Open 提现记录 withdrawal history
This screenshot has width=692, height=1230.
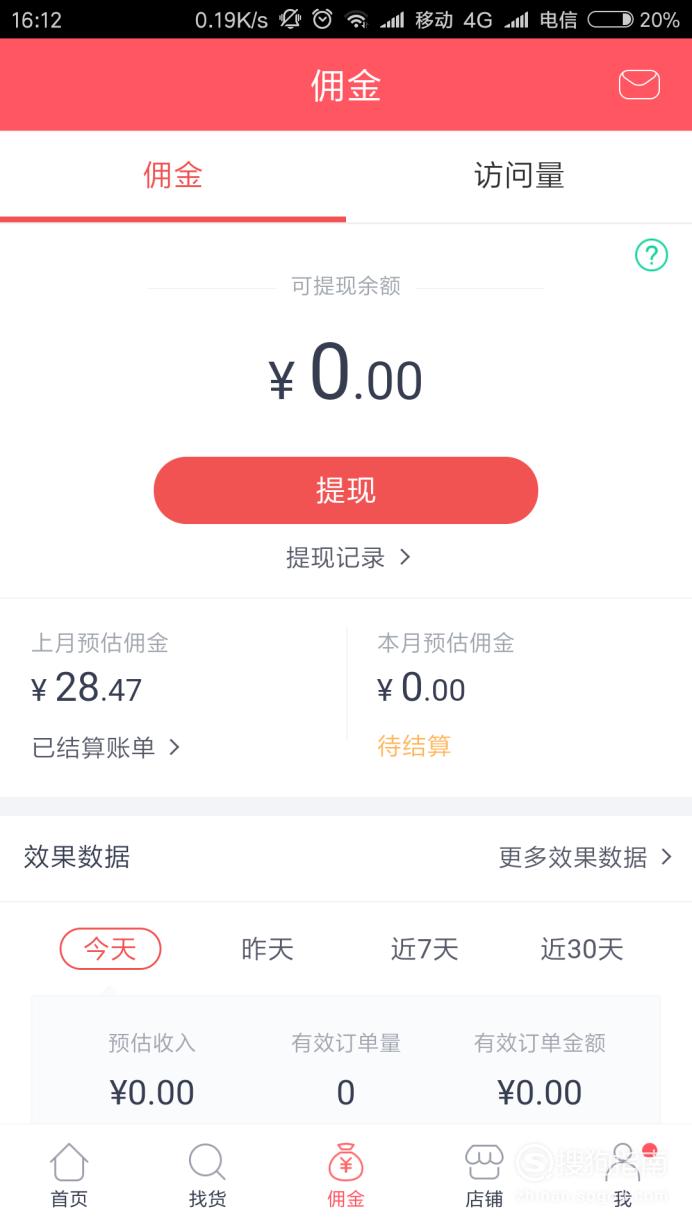[x=348, y=558]
